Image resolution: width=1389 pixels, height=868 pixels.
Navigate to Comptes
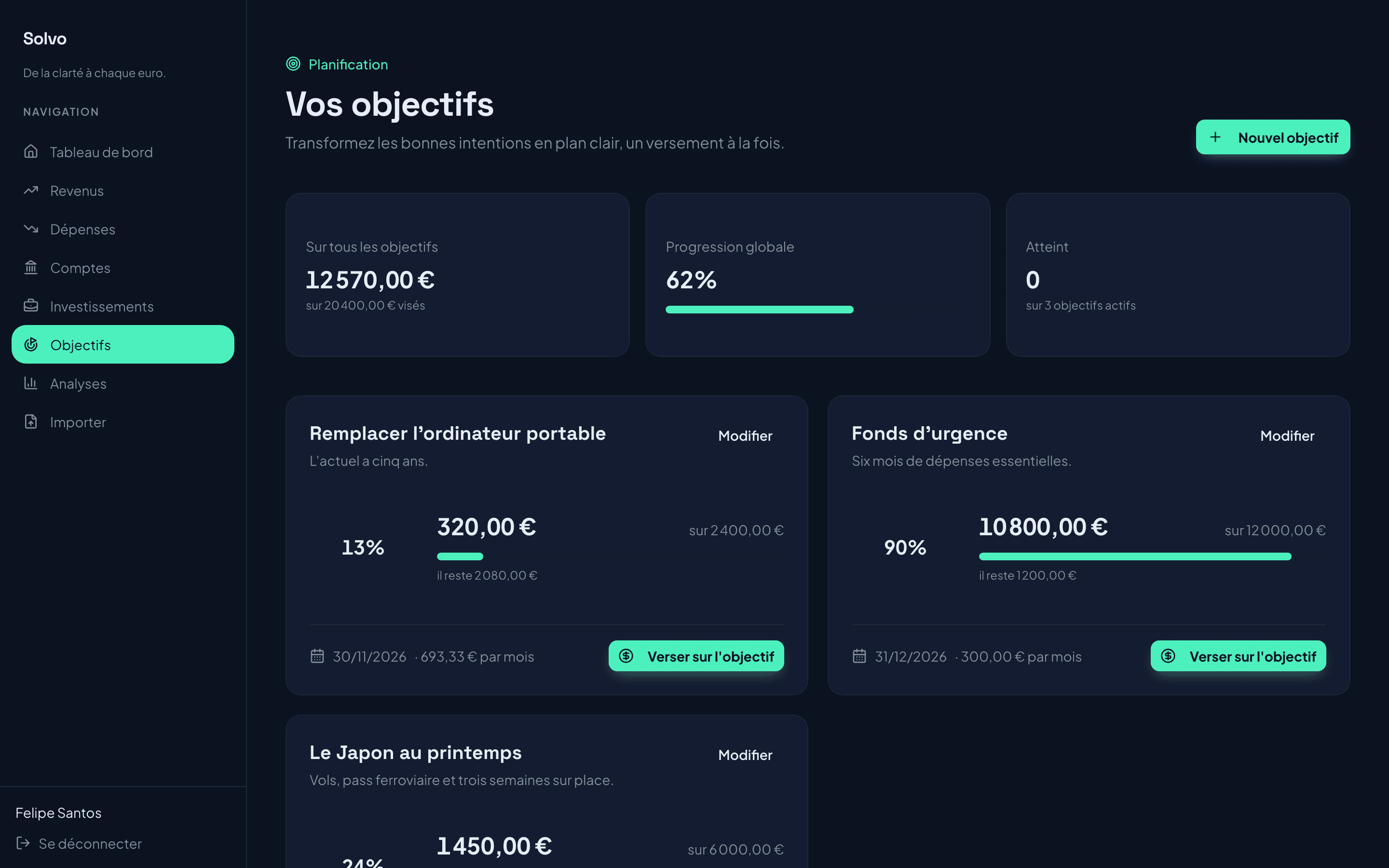pyautogui.click(x=123, y=268)
